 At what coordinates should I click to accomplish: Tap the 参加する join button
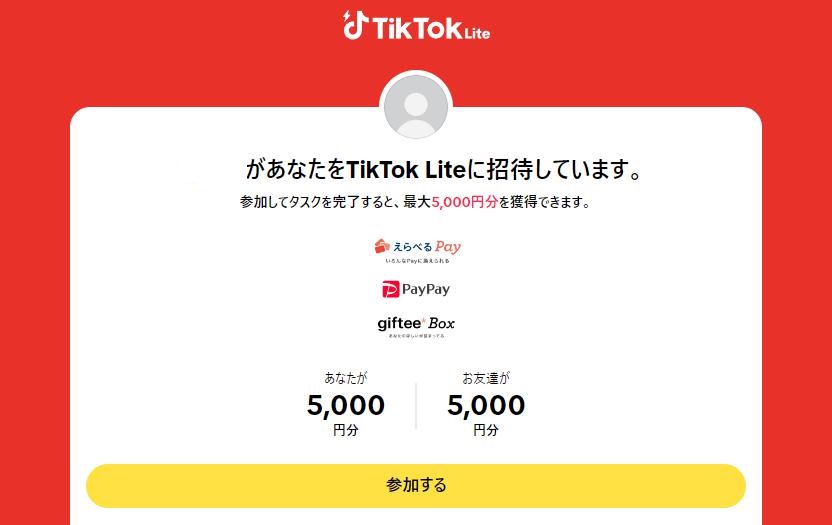click(416, 485)
